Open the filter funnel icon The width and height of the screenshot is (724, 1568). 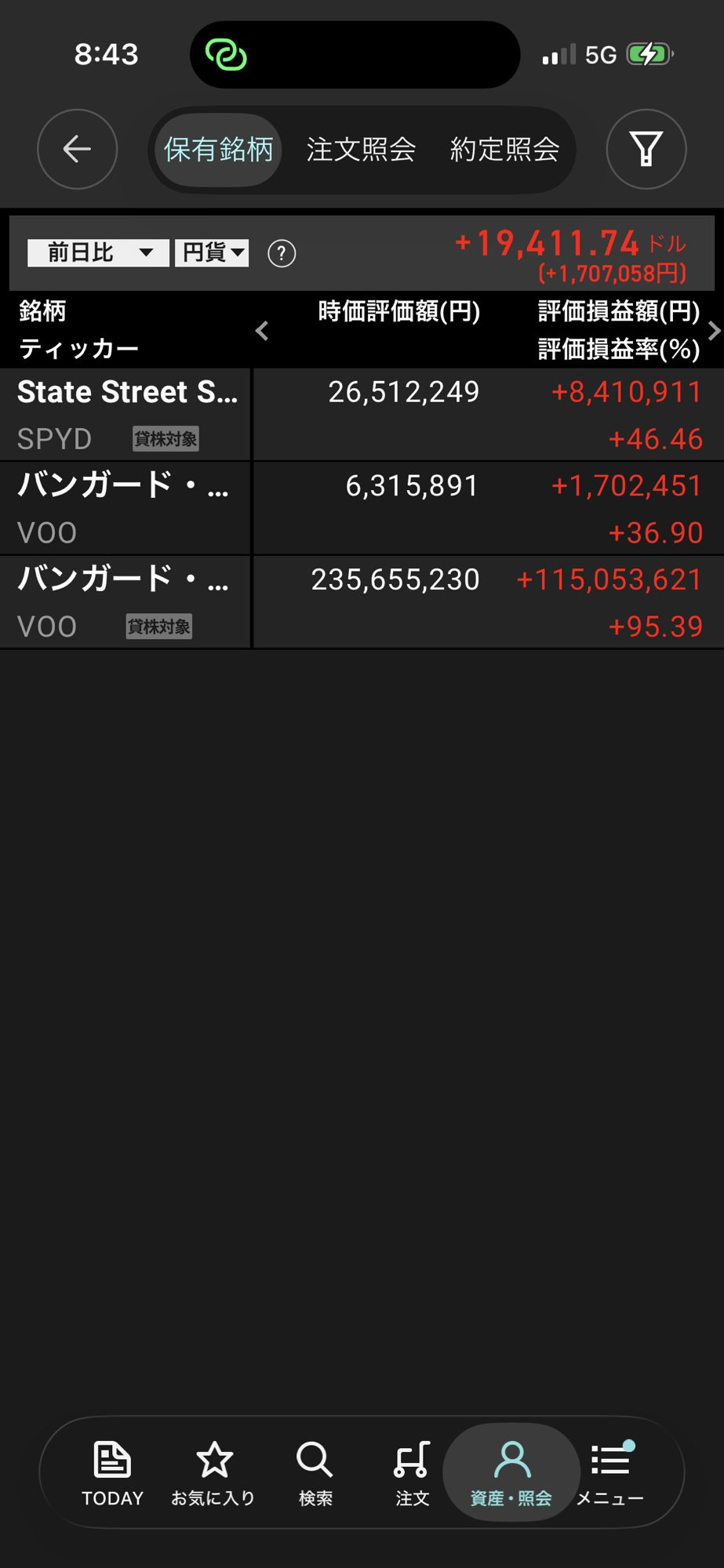[x=646, y=149]
